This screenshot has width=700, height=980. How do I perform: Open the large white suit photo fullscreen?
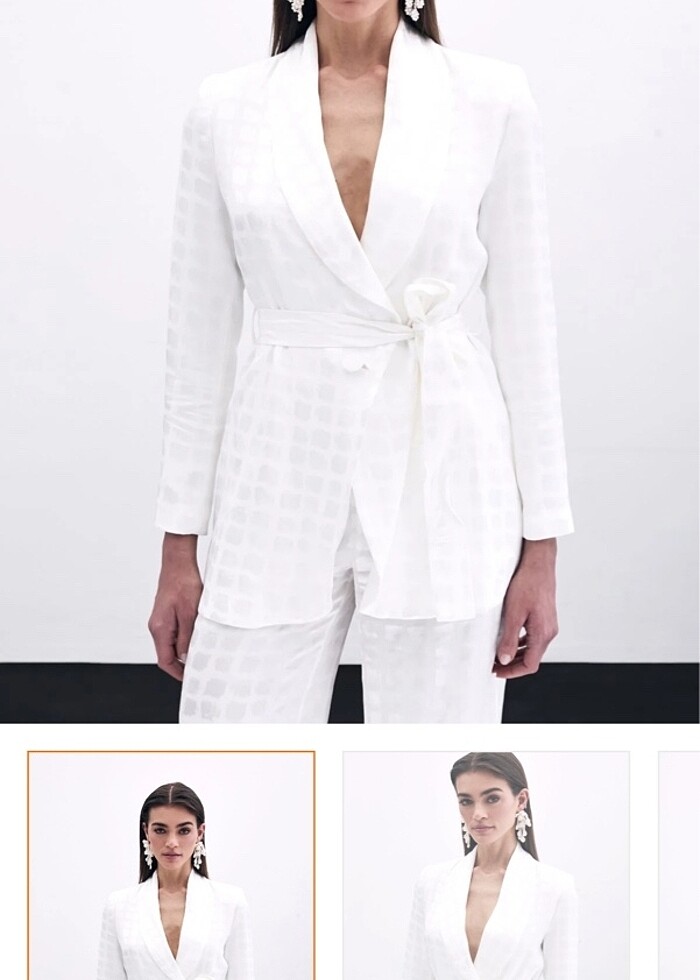point(350,360)
